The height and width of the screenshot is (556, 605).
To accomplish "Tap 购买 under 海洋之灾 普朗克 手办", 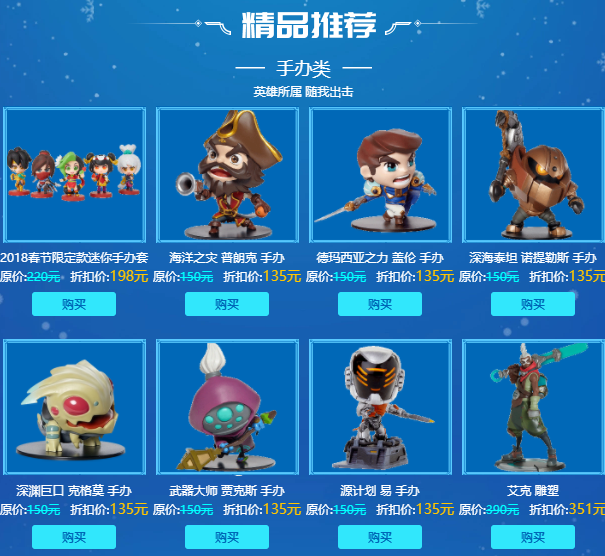I will point(227,304).
